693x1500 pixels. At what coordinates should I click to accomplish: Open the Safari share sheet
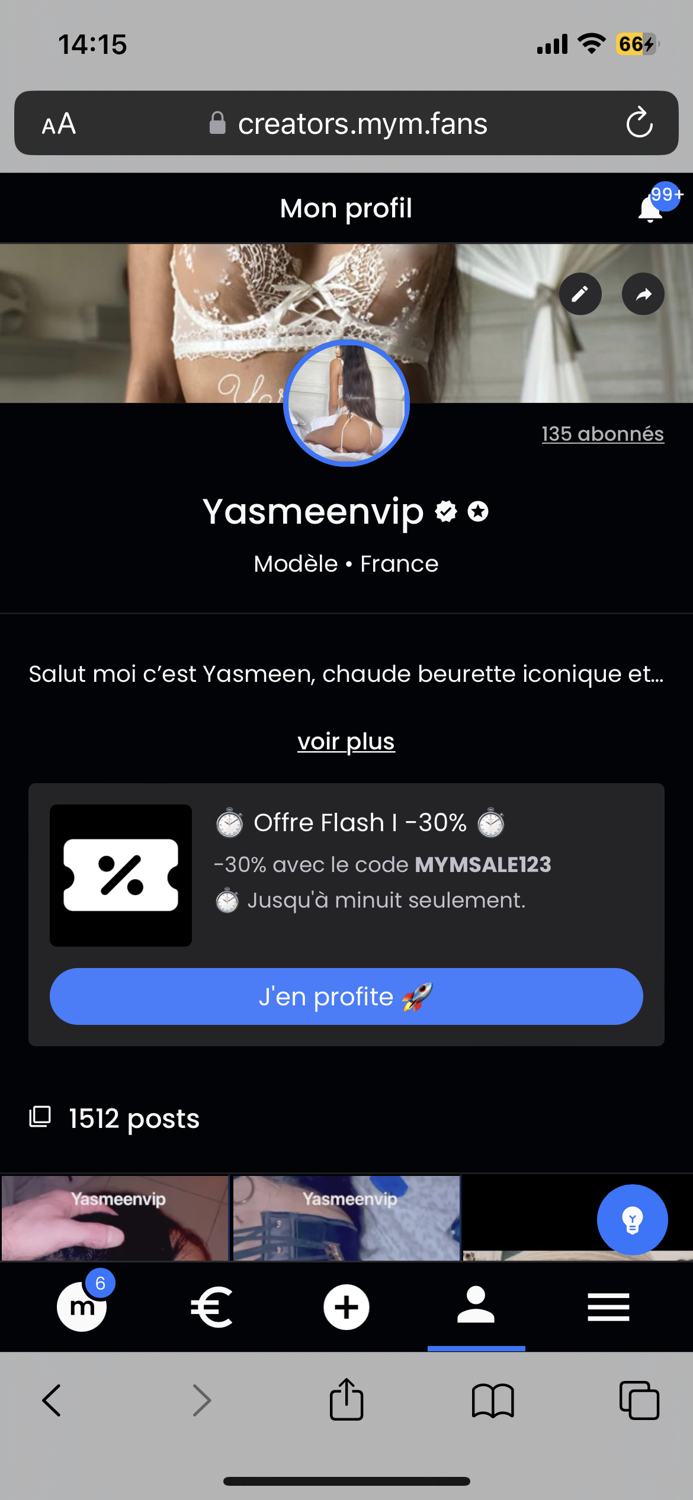click(346, 1399)
